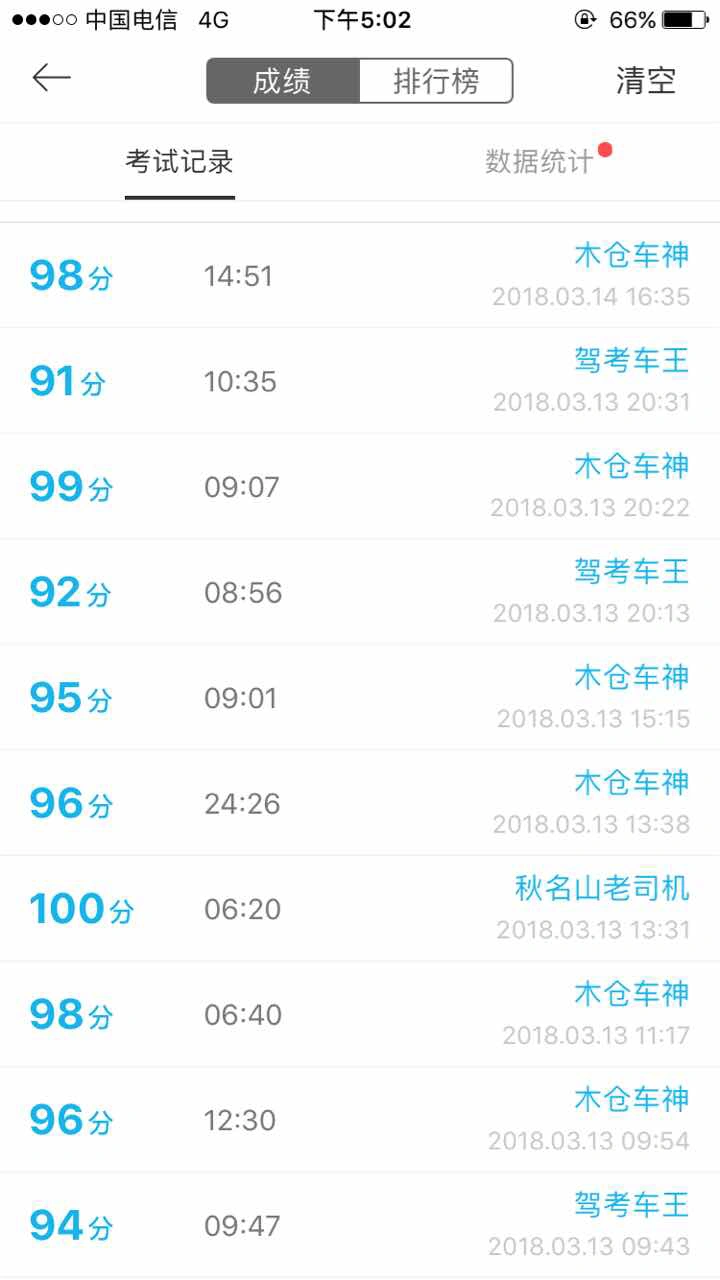The height and width of the screenshot is (1280, 720).
Task: Open the 94分 exam record
Action: point(360,1226)
